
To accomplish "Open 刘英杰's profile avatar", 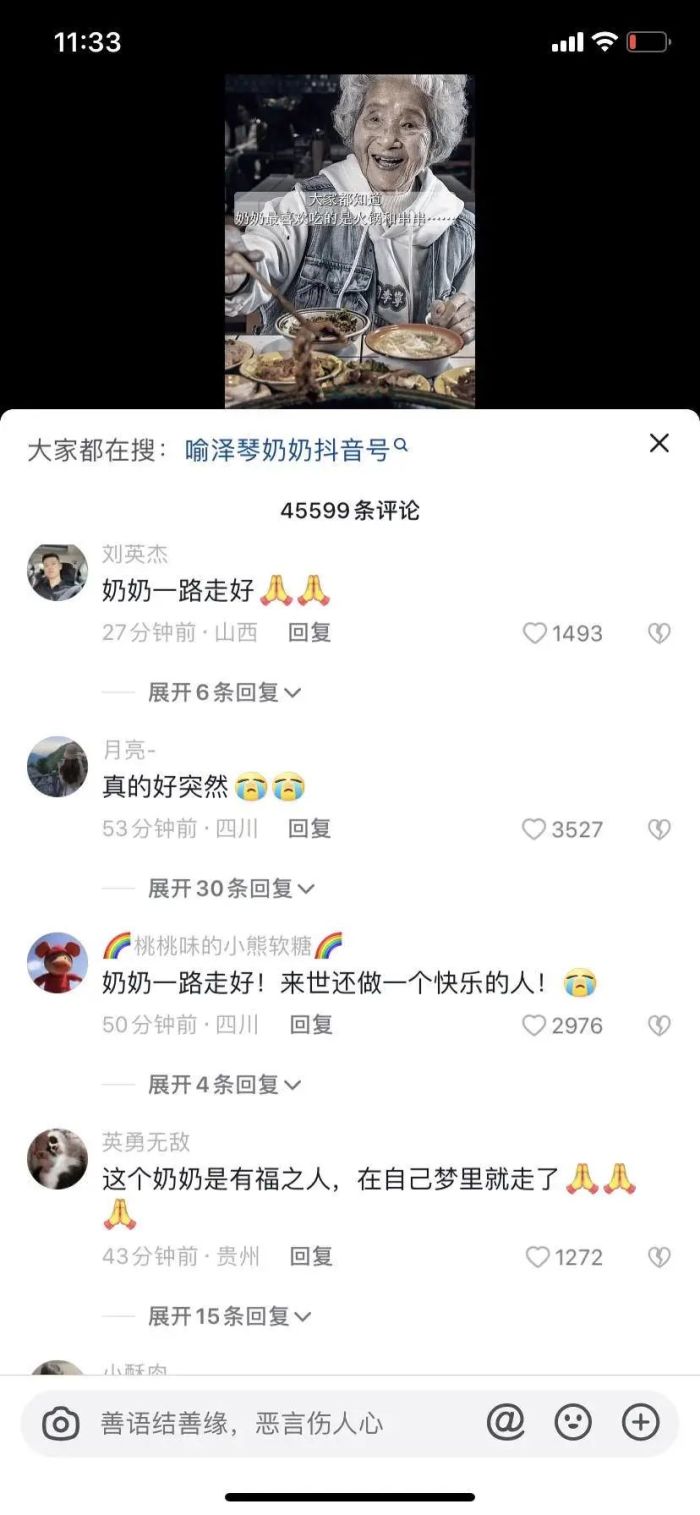I will (x=57, y=573).
